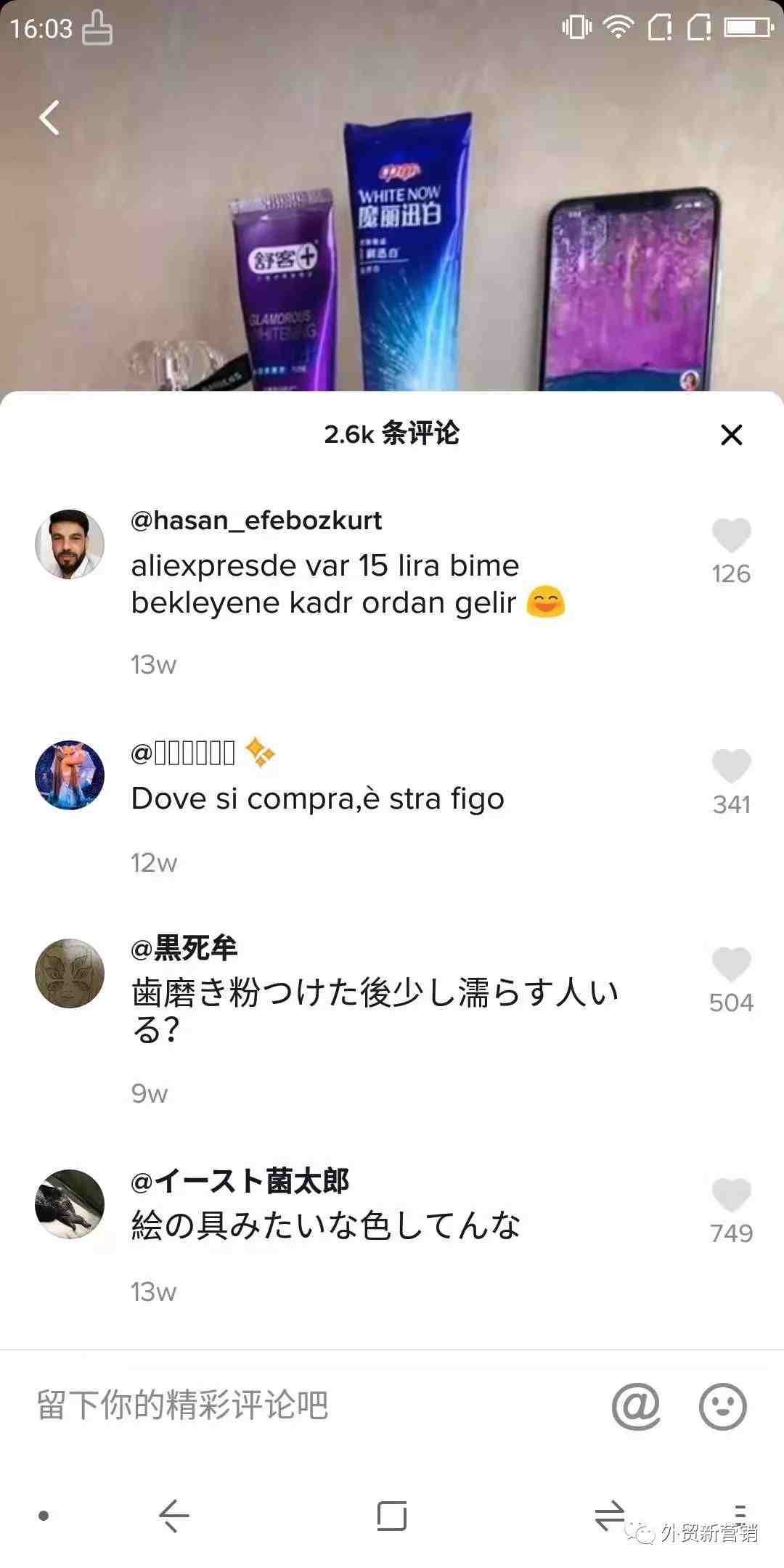Close the comments panel

(731, 435)
